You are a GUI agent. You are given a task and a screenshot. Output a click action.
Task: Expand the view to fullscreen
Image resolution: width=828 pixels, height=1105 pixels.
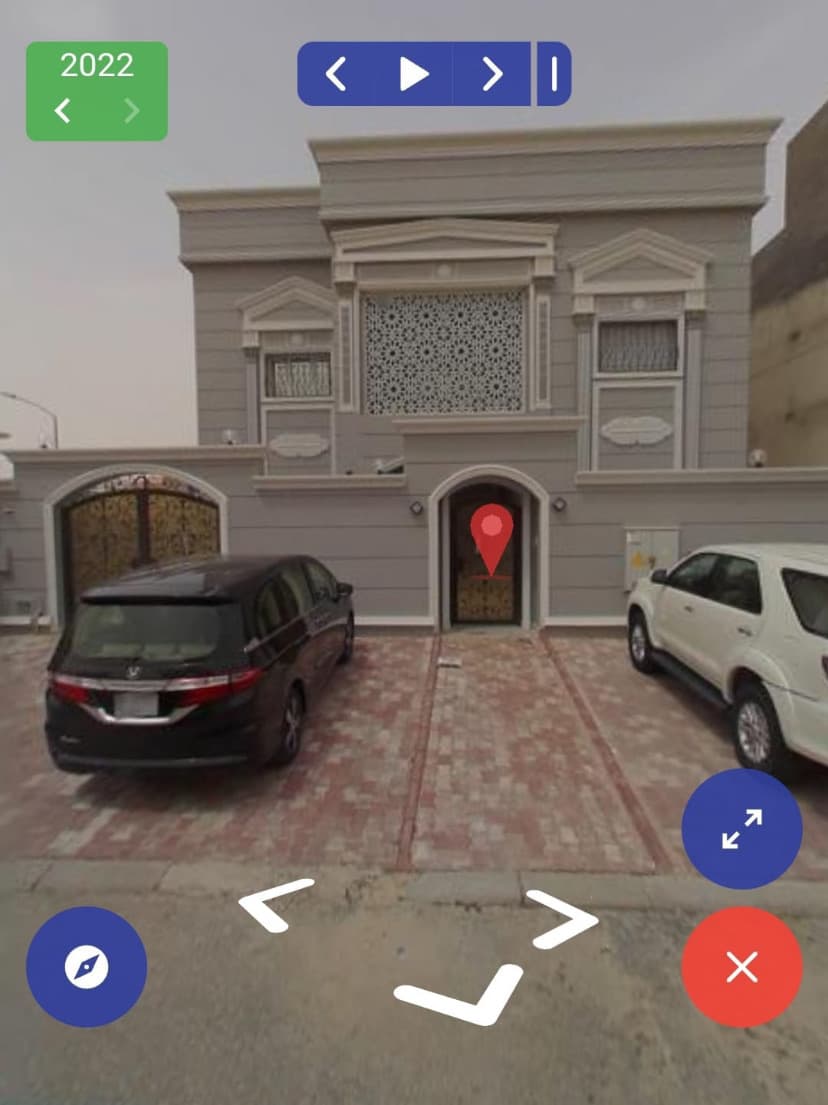(741, 828)
